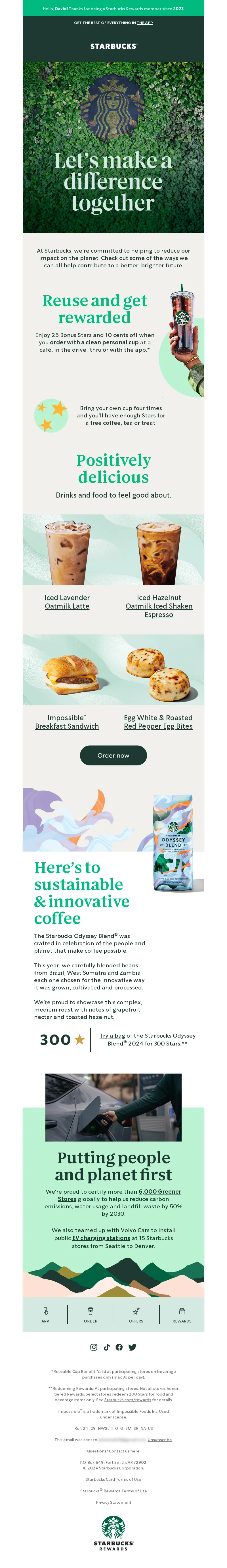Open the Privacy Statement link
Viewport: 227px width, 1568px height.
click(x=113, y=1502)
